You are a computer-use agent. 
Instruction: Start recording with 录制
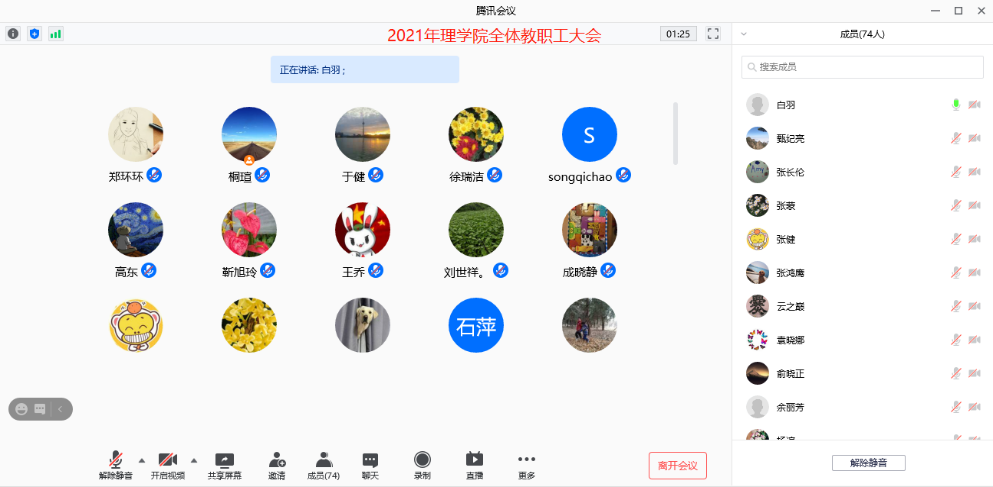point(422,464)
